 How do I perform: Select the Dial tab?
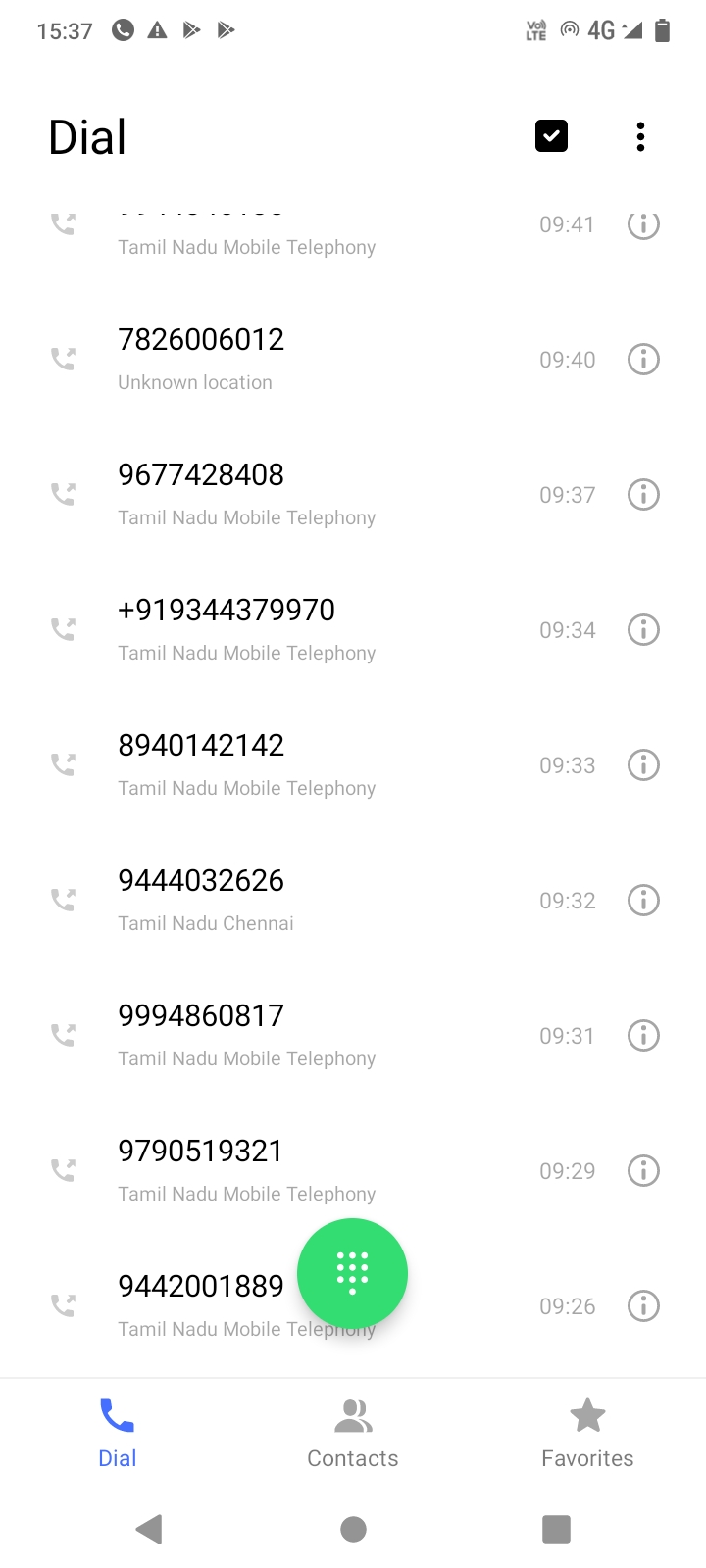tap(118, 1434)
